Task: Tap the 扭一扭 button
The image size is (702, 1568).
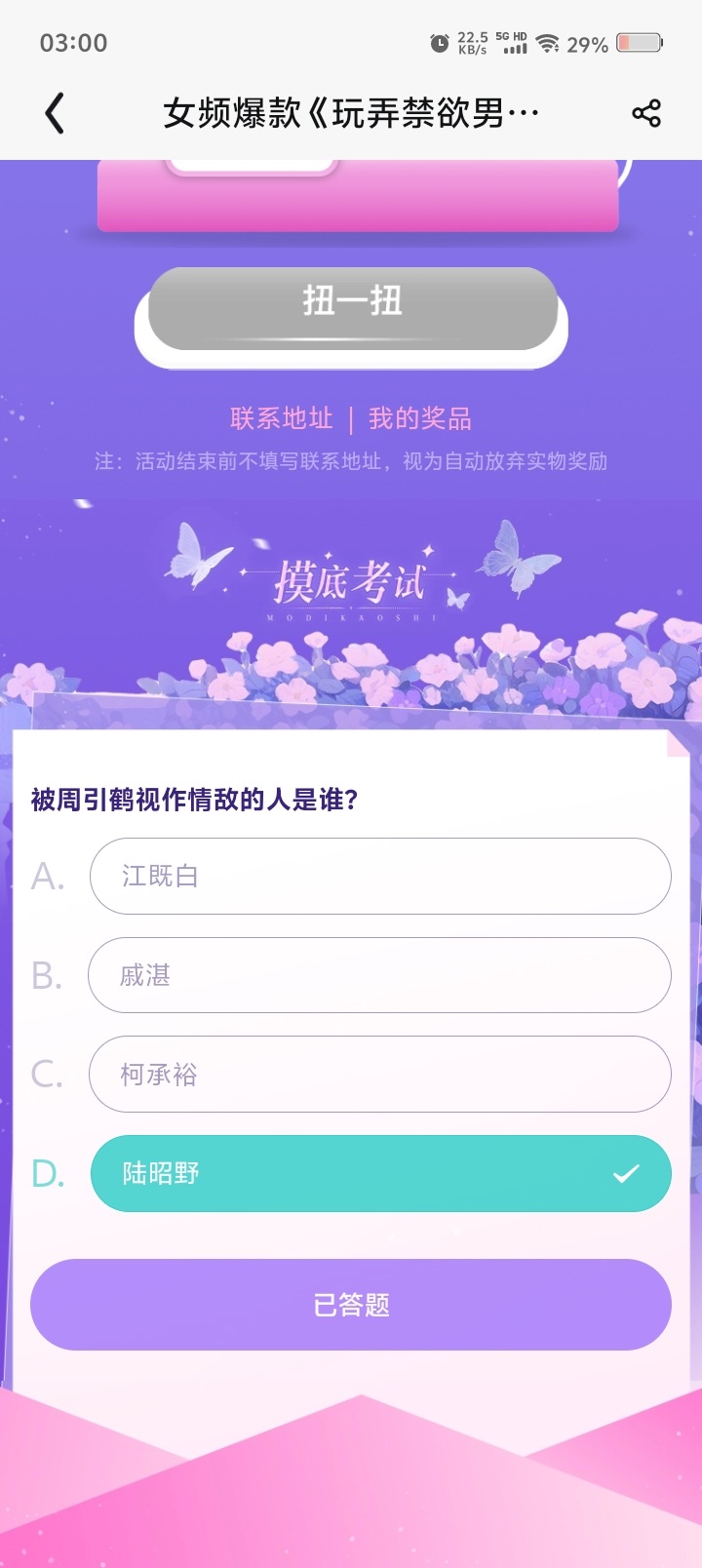Action: coord(352,308)
